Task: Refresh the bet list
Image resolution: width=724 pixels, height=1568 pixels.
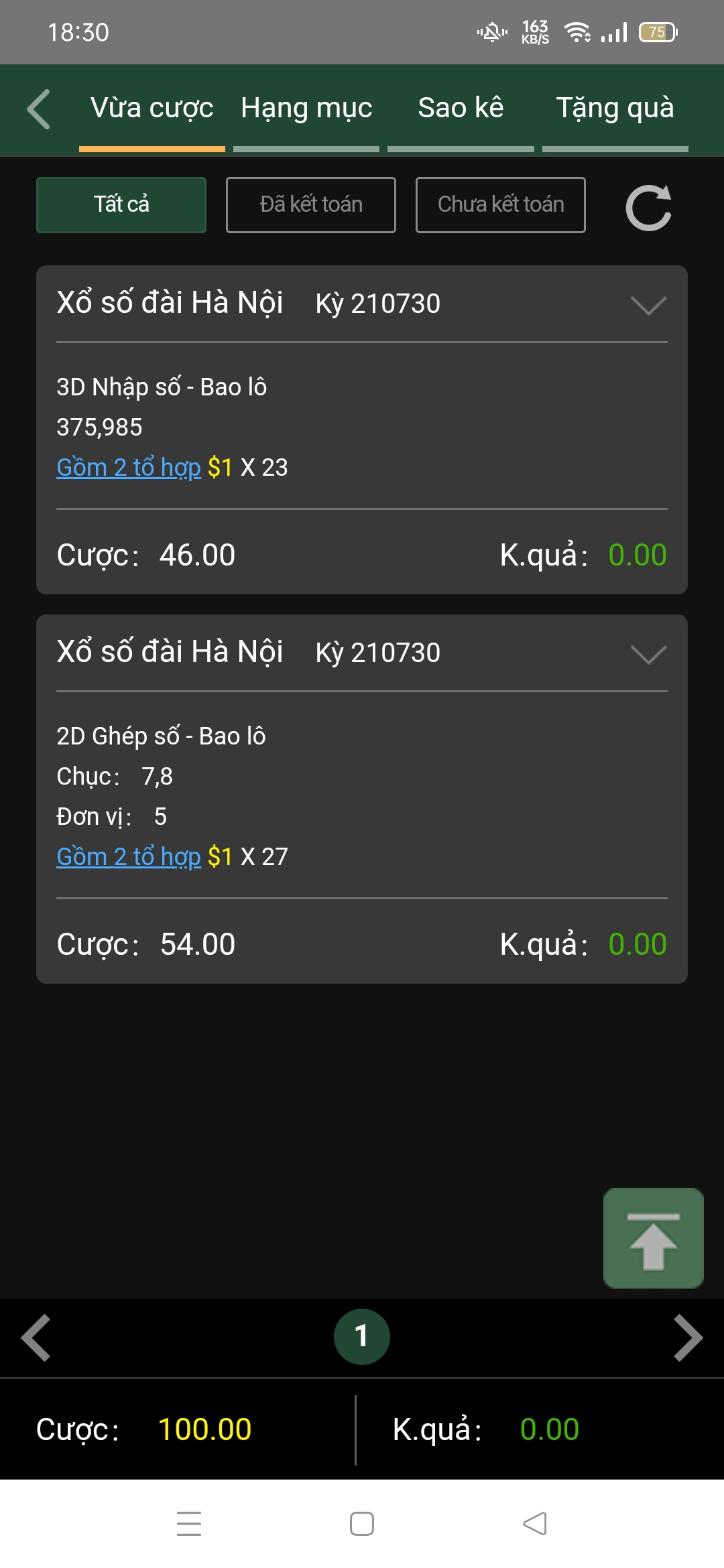Action: point(648,208)
